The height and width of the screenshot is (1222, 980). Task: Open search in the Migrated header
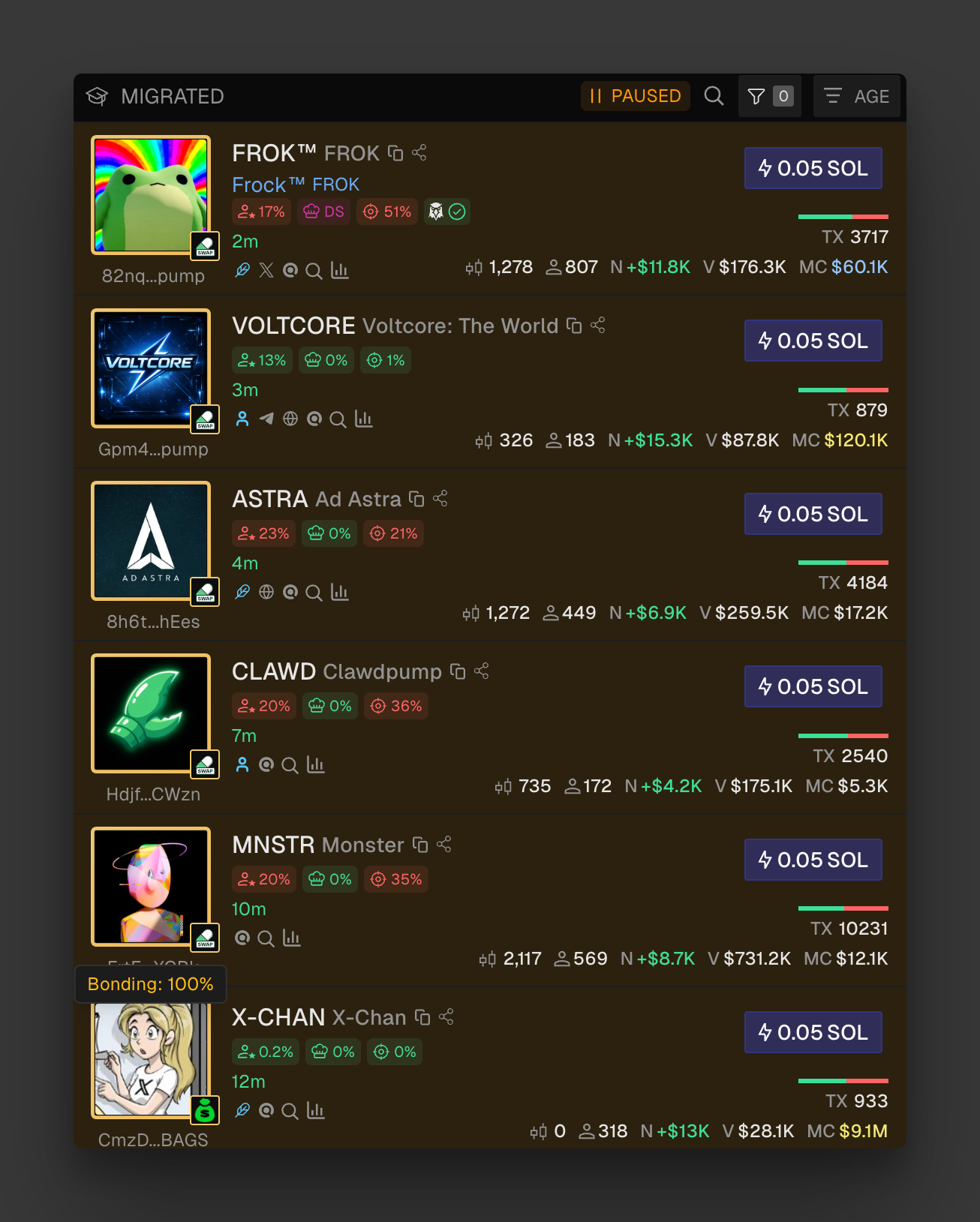714,96
